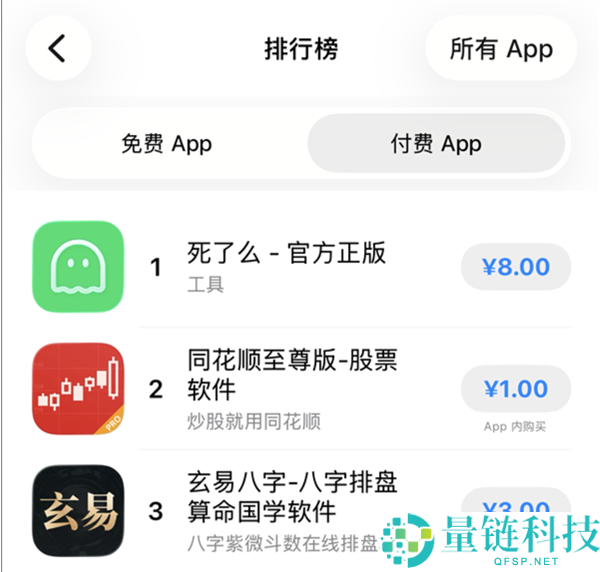Open the 同花顺至尊版 app listing

pos(292,372)
